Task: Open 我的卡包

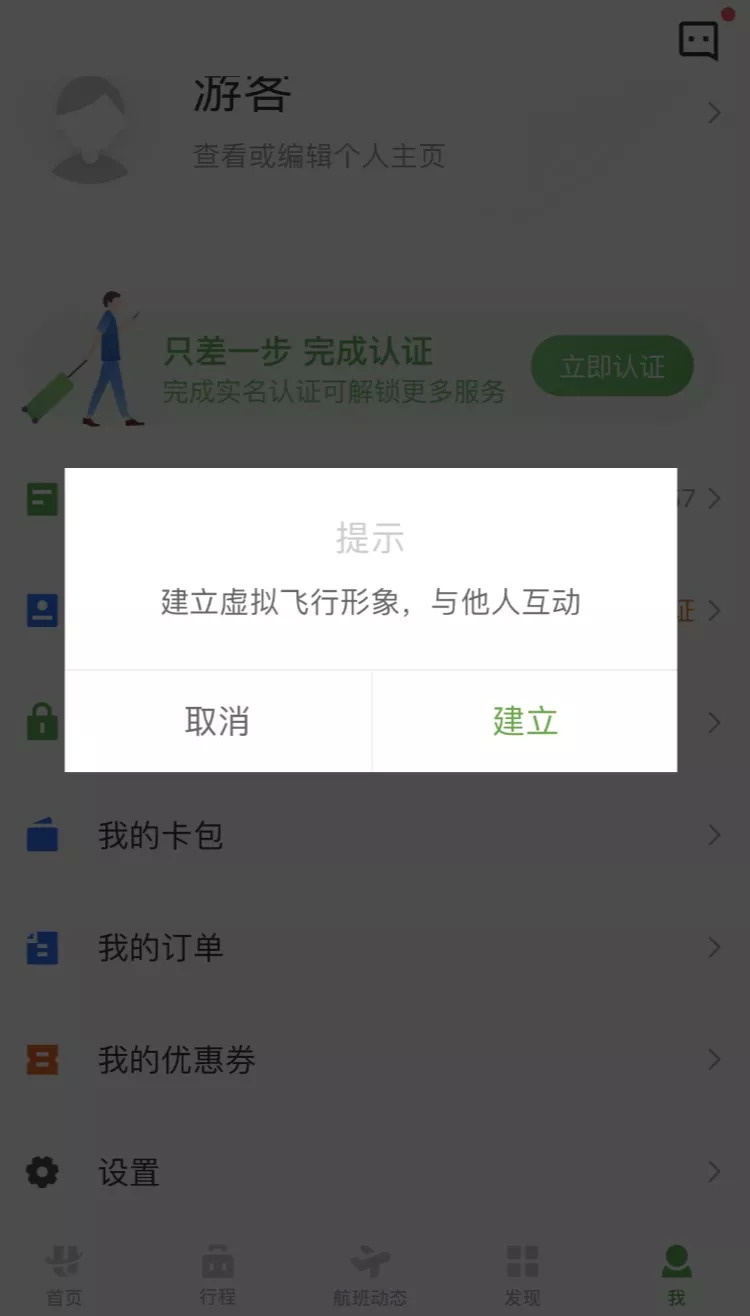Action: click(x=375, y=835)
